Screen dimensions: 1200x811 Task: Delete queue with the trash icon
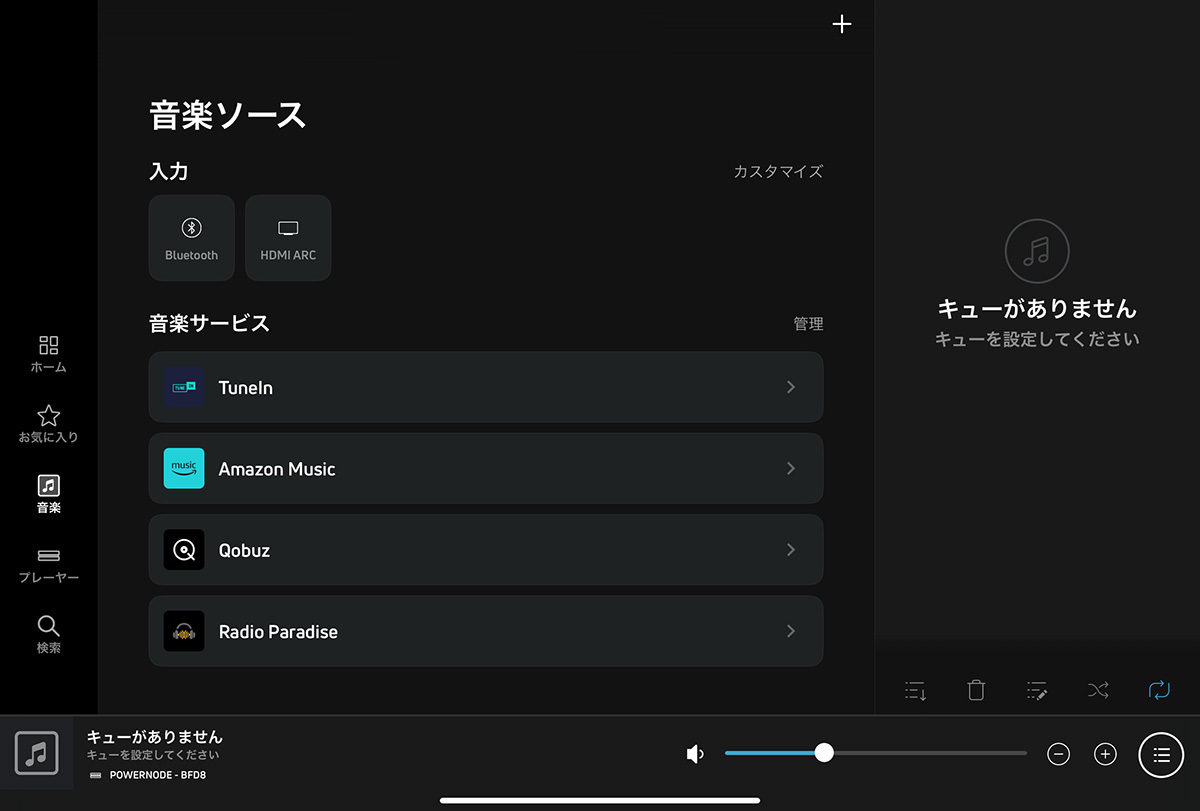click(x=976, y=690)
